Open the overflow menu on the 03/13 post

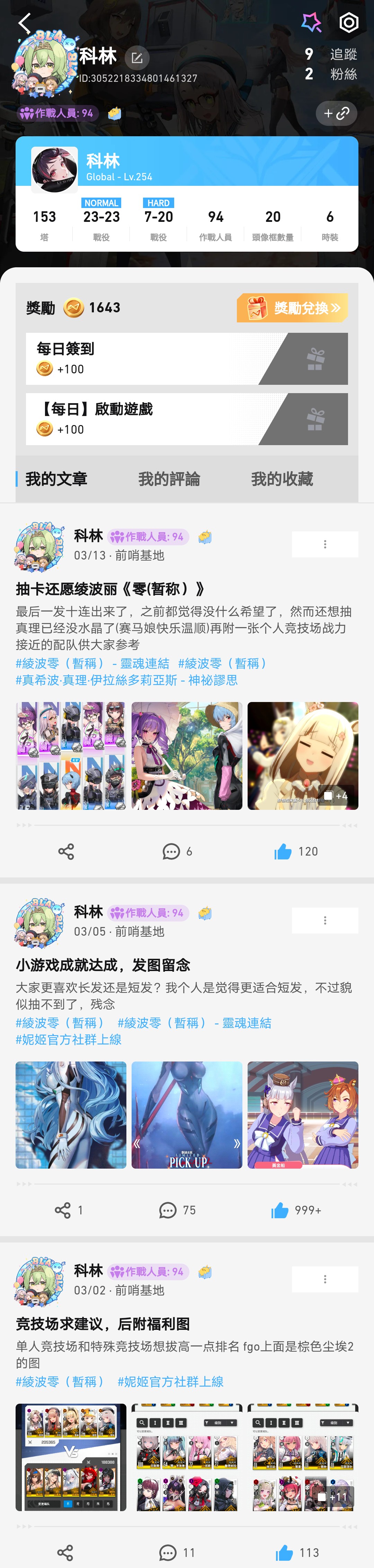[x=325, y=544]
